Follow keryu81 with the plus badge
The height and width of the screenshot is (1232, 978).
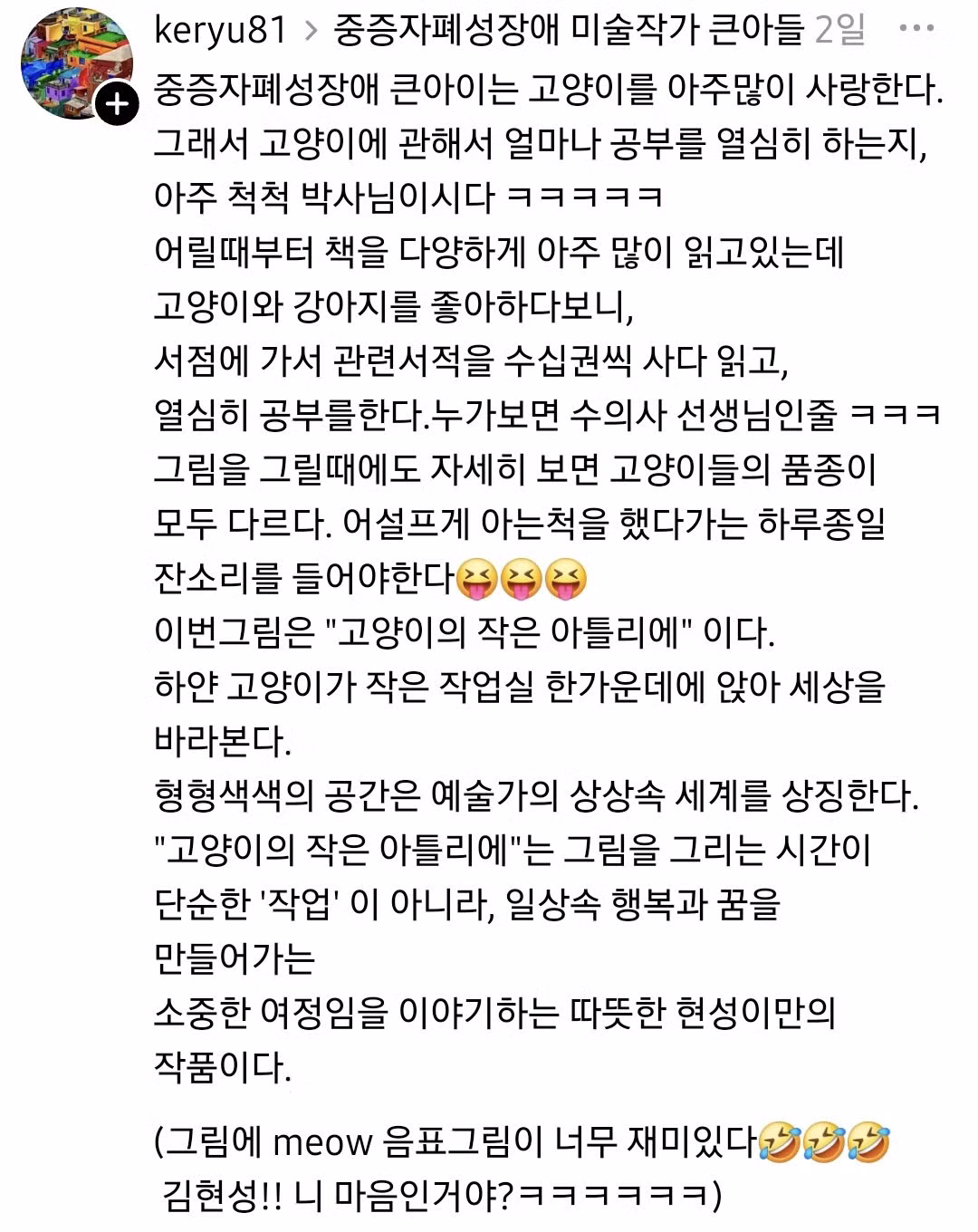117,105
